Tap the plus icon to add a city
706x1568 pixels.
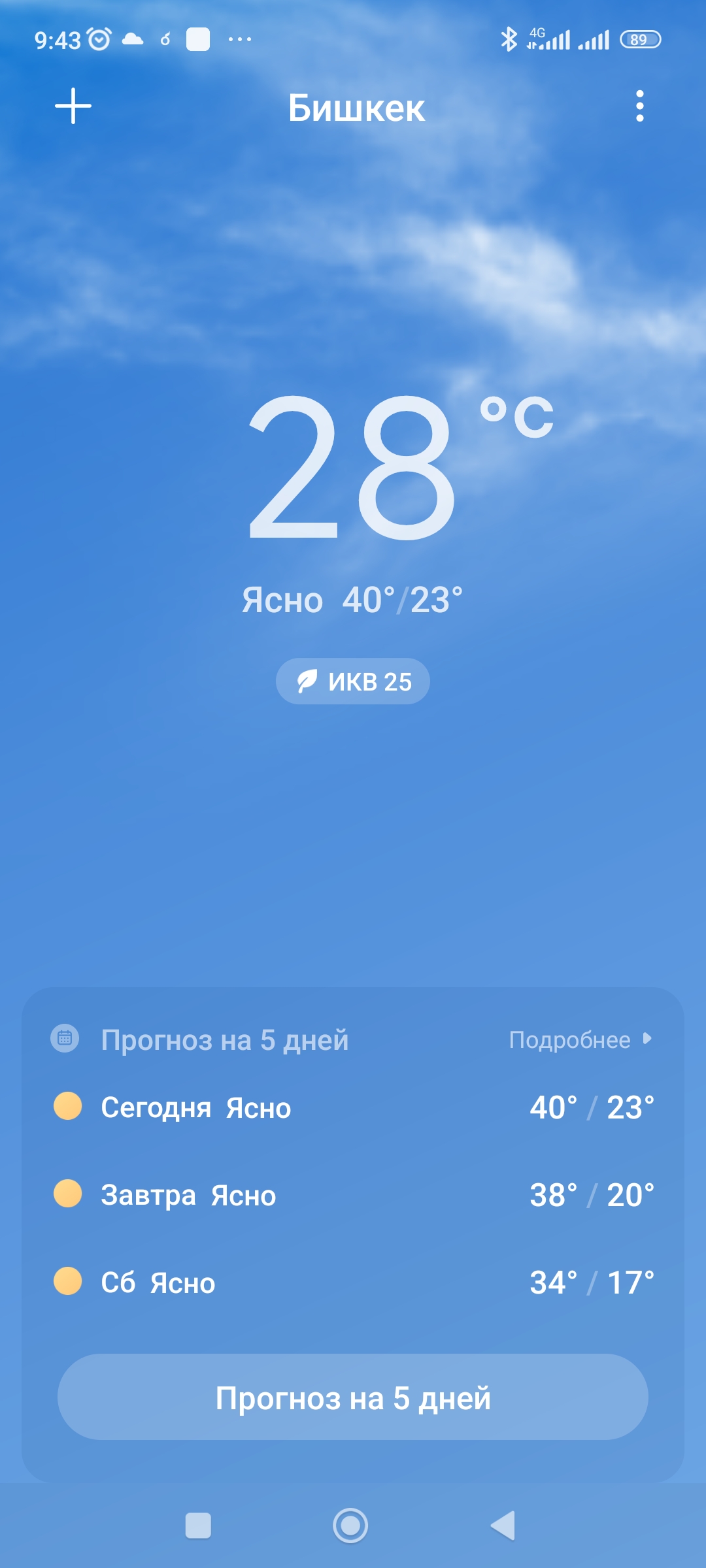(73, 108)
